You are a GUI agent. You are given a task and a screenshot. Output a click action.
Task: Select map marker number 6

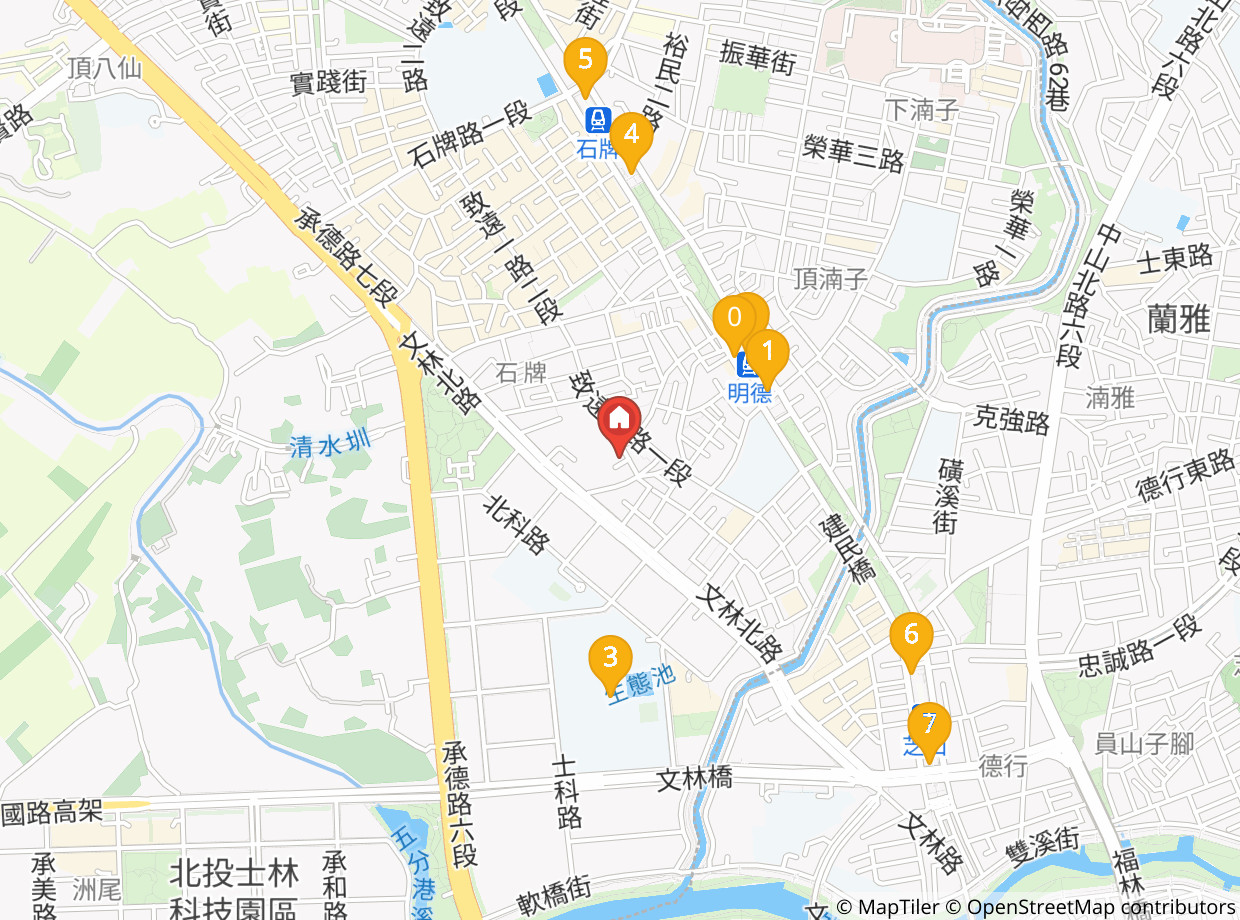[911, 635]
